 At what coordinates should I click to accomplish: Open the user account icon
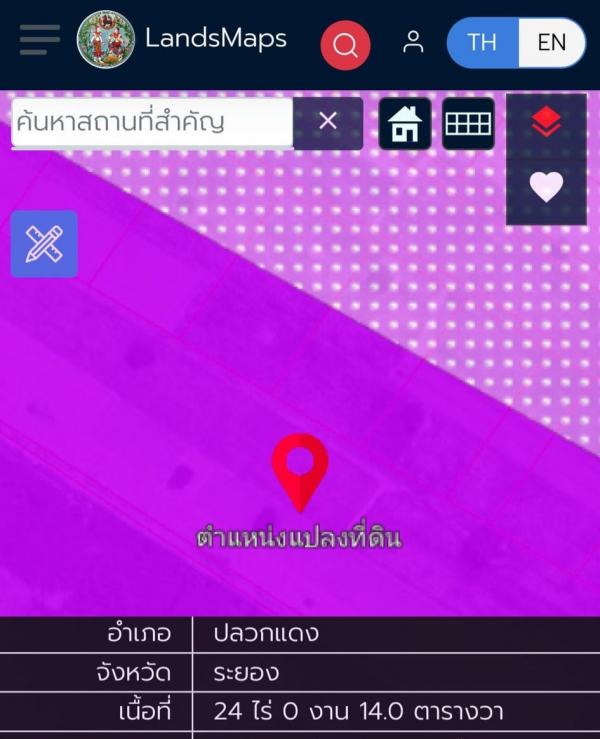coord(413,42)
